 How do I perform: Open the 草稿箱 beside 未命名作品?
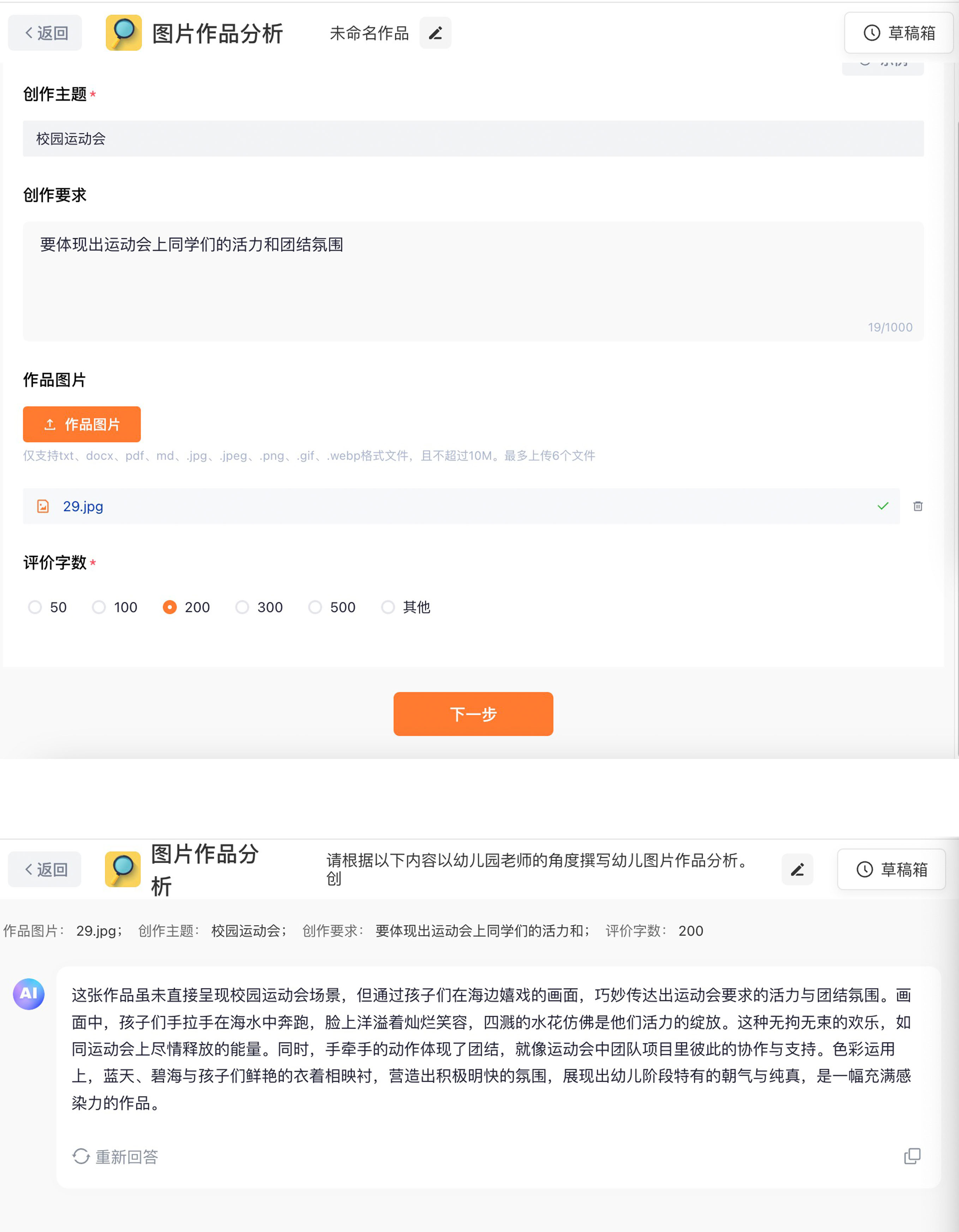click(x=899, y=33)
